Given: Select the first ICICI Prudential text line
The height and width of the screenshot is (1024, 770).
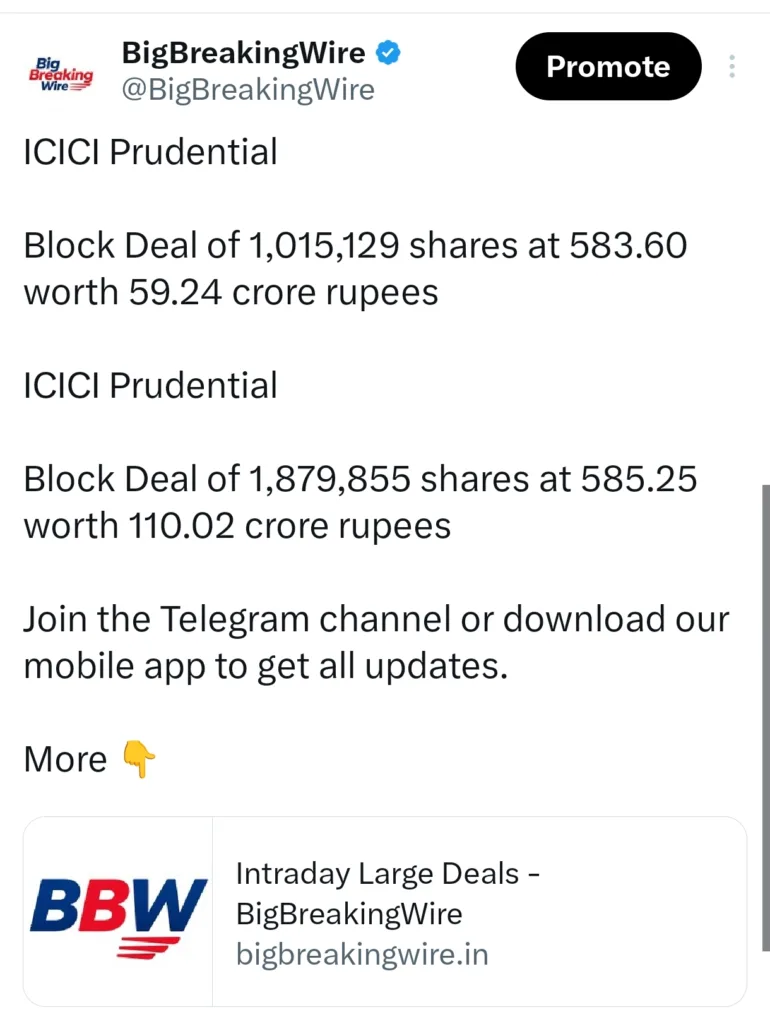Looking at the screenshot, I should [150, 153].
